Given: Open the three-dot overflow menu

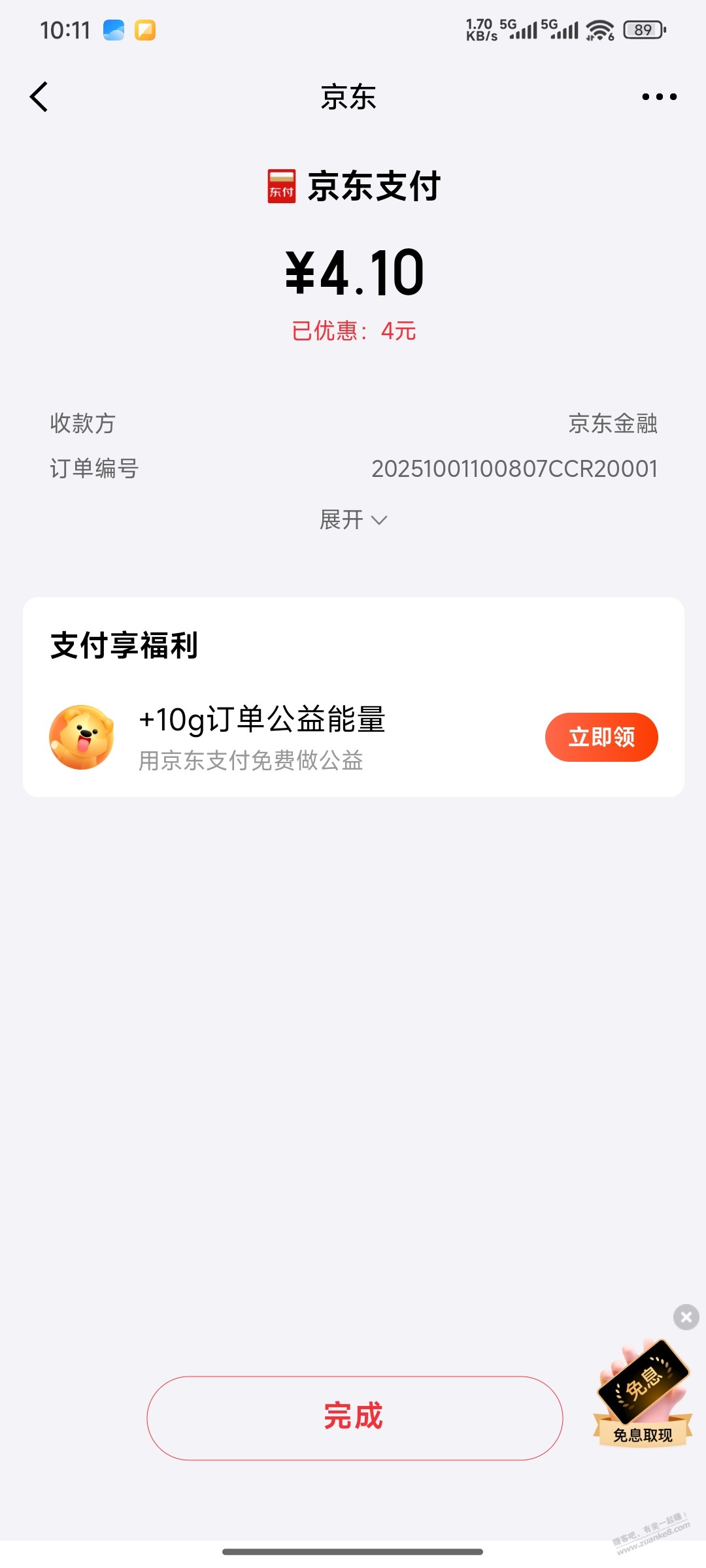Looking at the screenshot, I should 659,97.
